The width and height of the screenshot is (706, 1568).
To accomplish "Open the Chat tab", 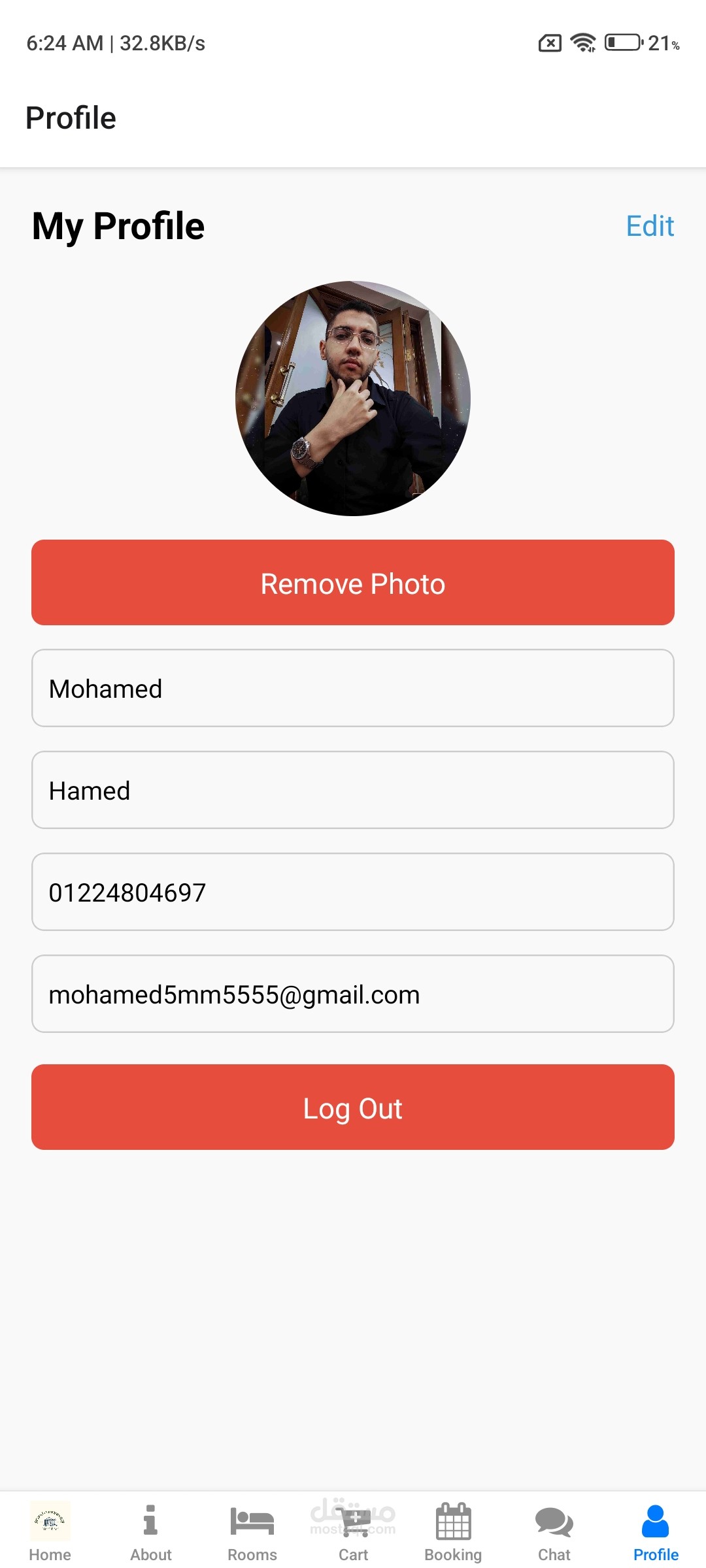I will click(554, 1531).
